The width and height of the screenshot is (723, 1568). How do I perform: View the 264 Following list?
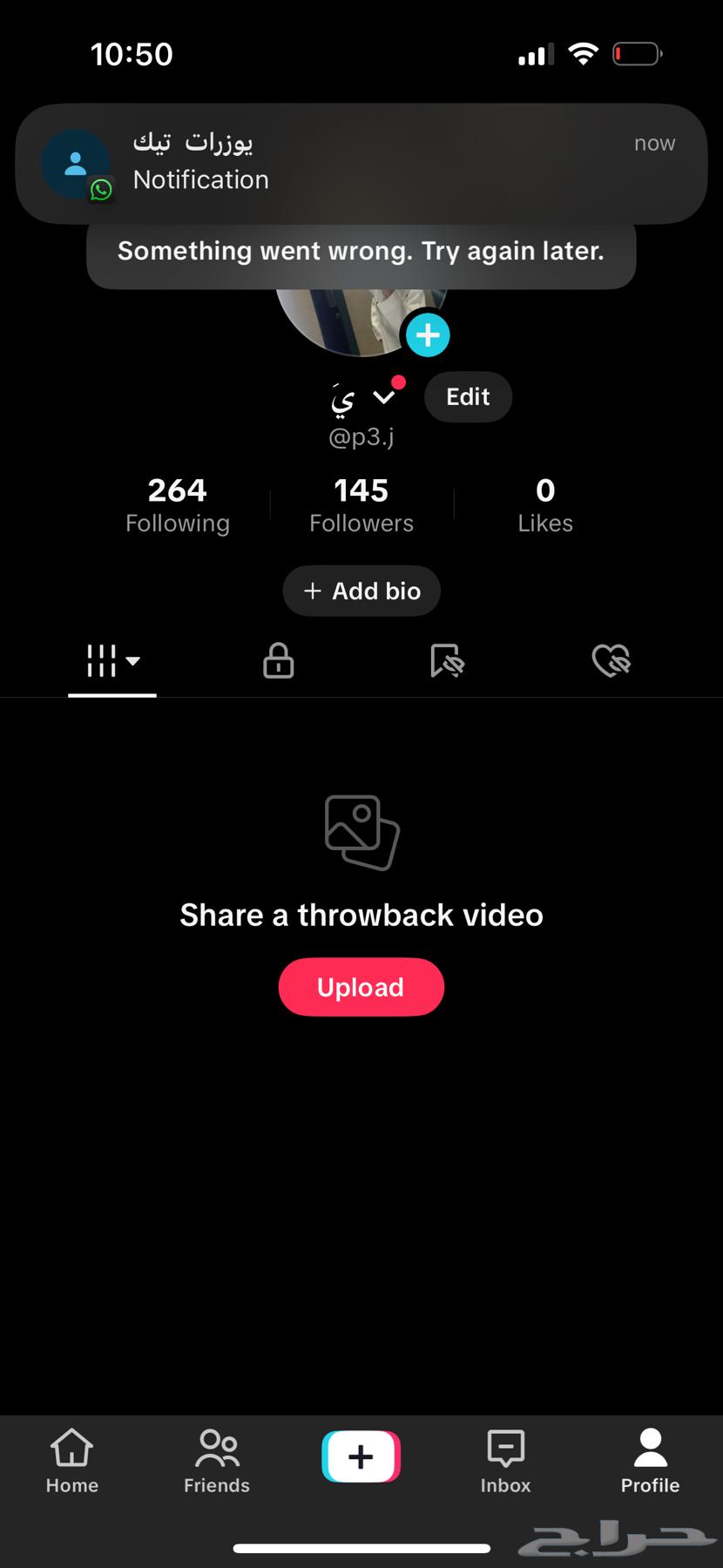click(178, 504)
